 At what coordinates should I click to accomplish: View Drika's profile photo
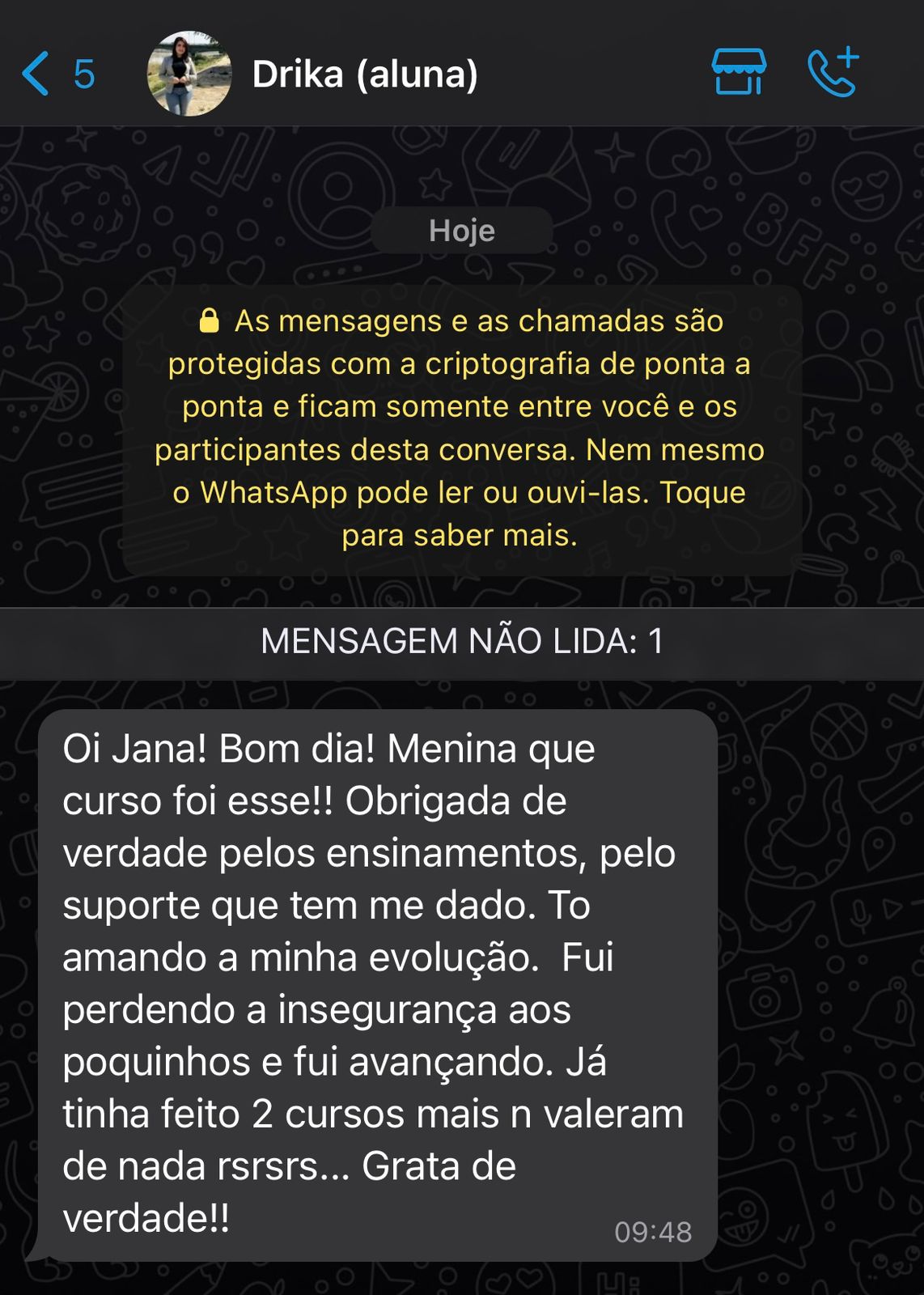click(x=189, y=74)
